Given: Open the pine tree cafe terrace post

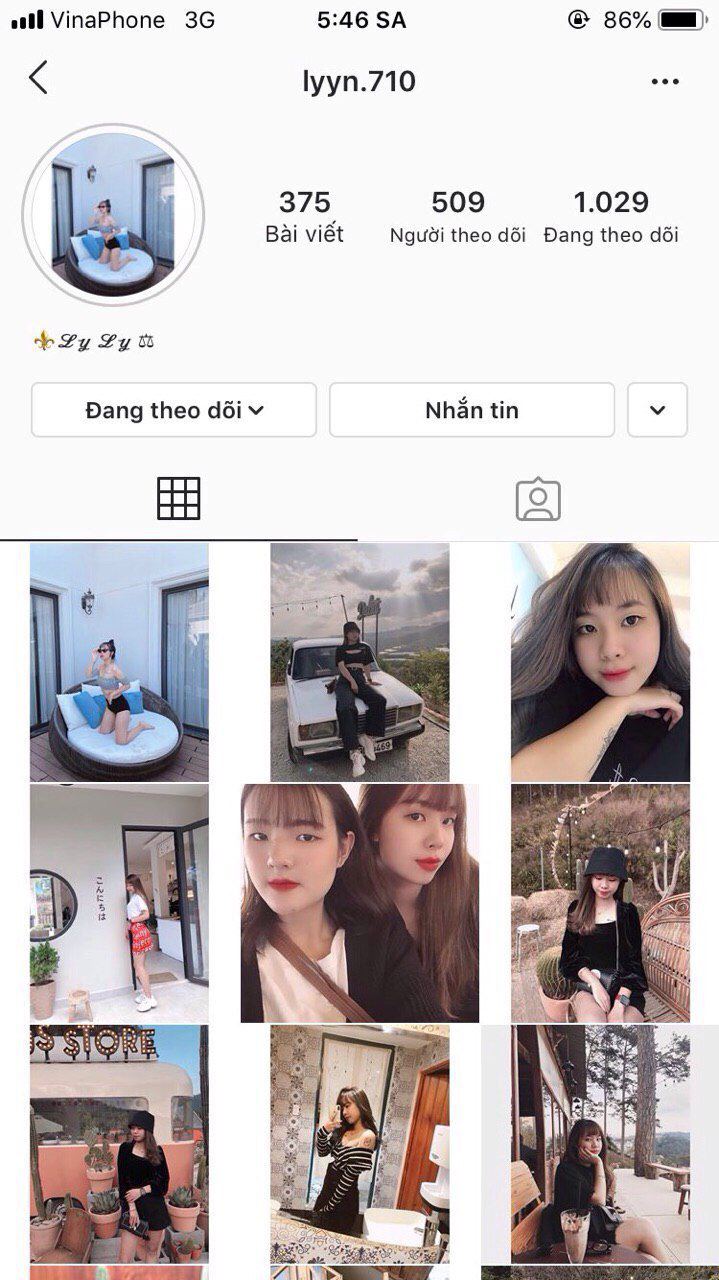Looking at the screenshot, I should [x=600, y=1143].
